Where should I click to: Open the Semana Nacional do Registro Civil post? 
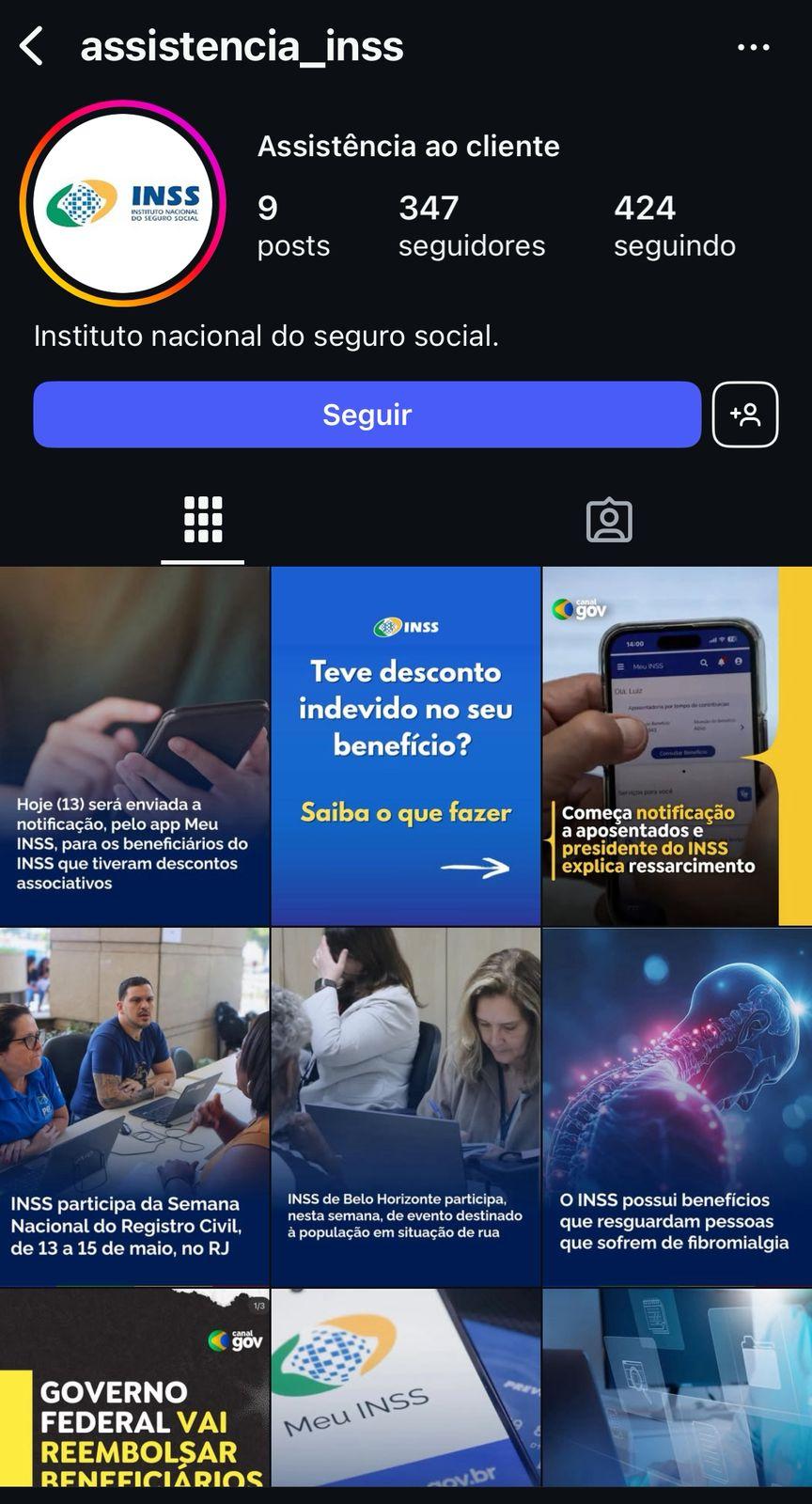click(x=134, y=1106)
